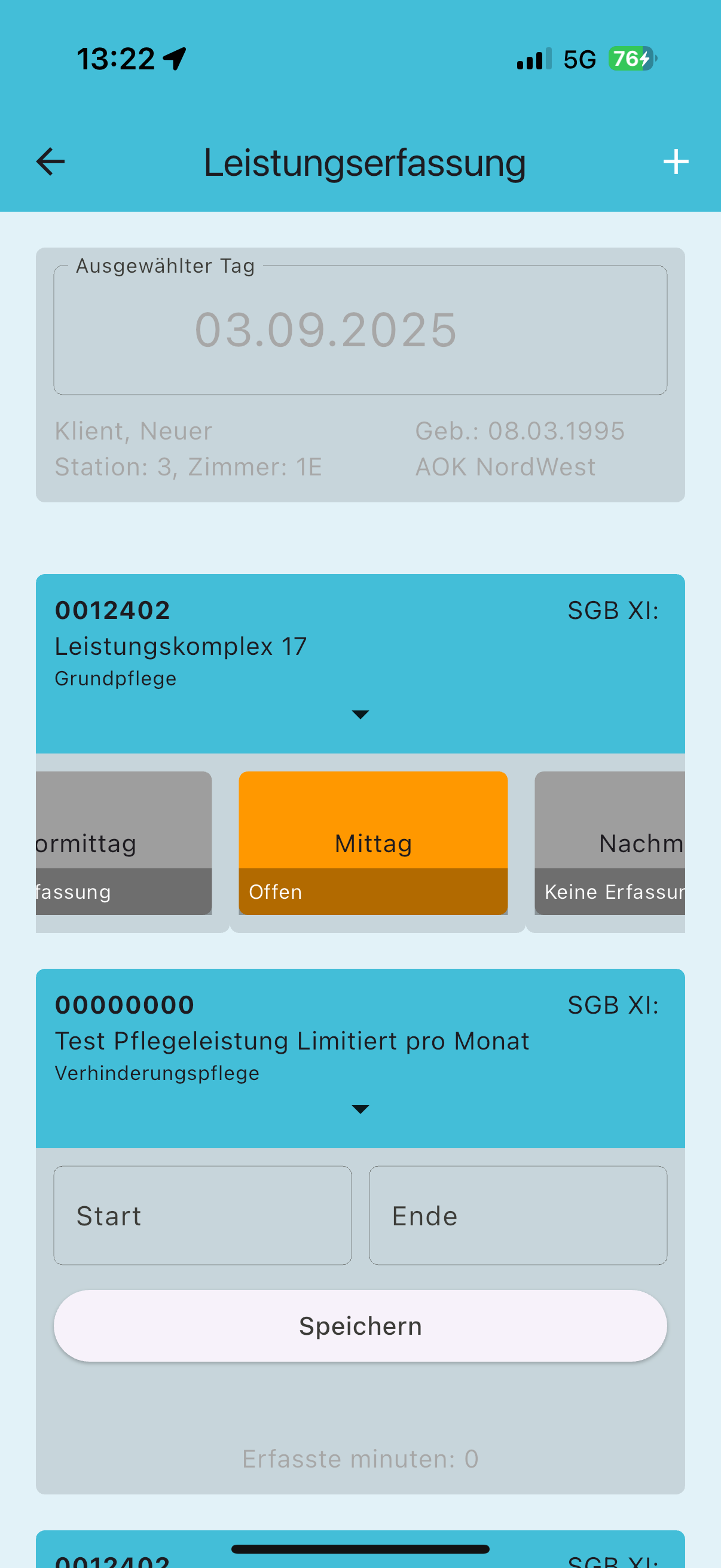Add a new entry with the plus icon
The image size is (721, 1568).
(676, 162)
